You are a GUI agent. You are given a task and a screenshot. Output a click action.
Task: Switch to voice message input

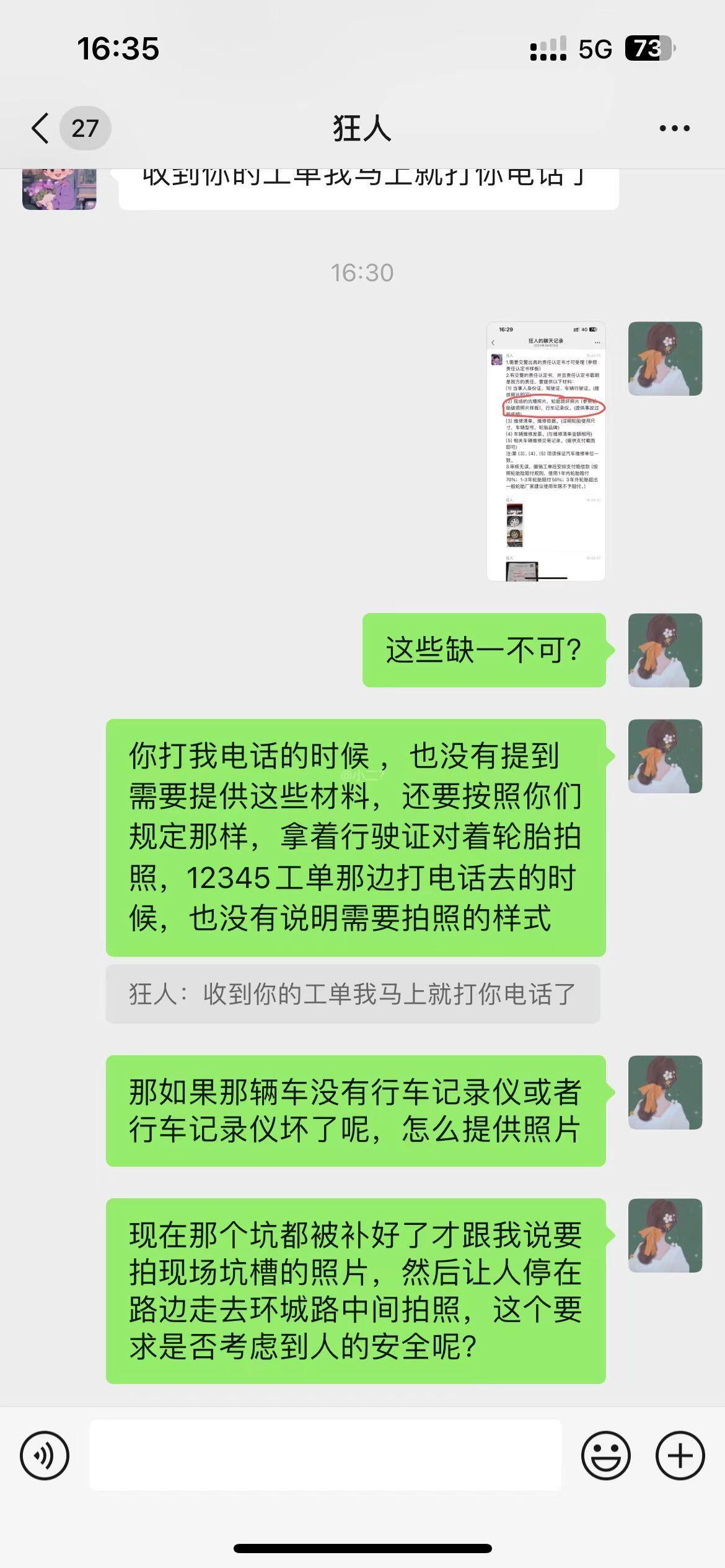coord(45,1455)
